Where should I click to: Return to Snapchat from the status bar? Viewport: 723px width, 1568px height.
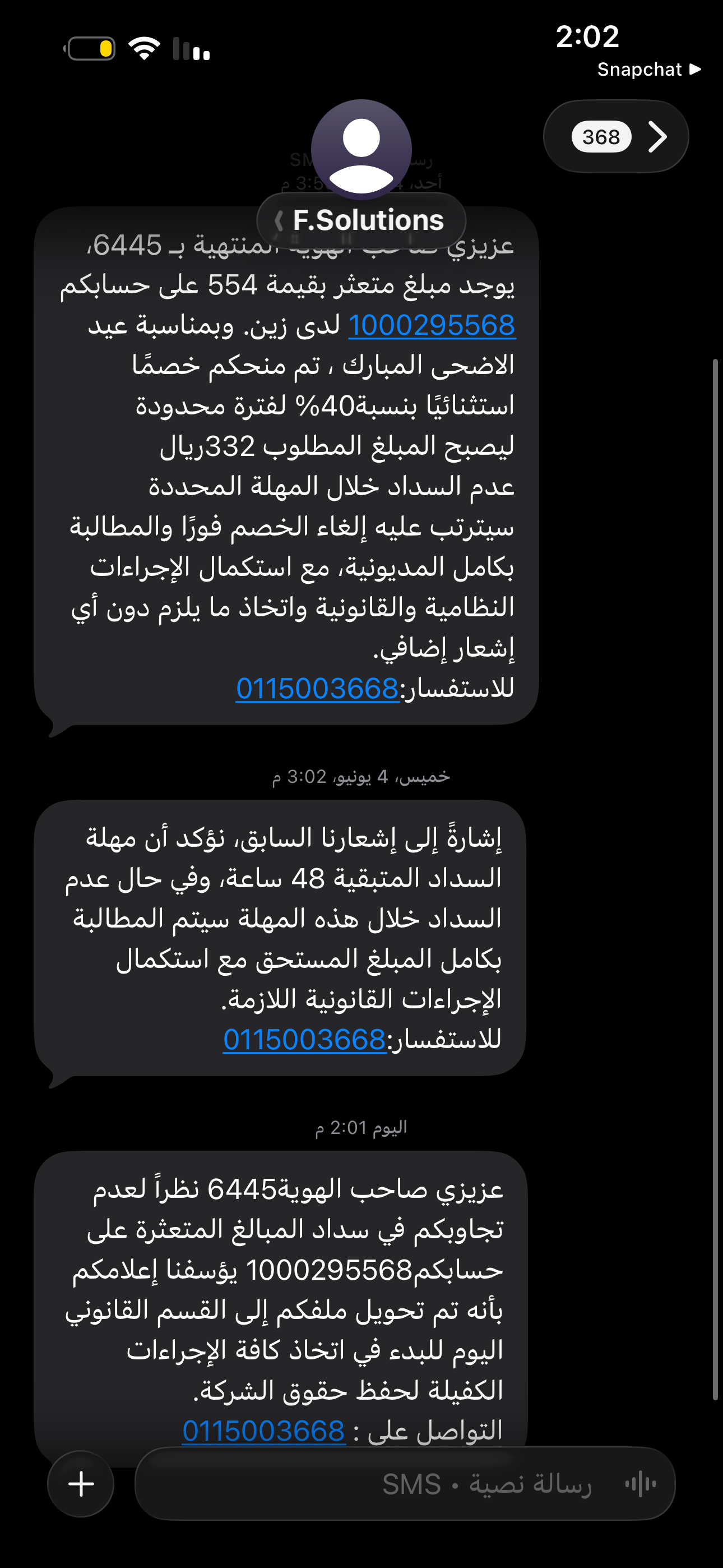[x=649, y=70]
